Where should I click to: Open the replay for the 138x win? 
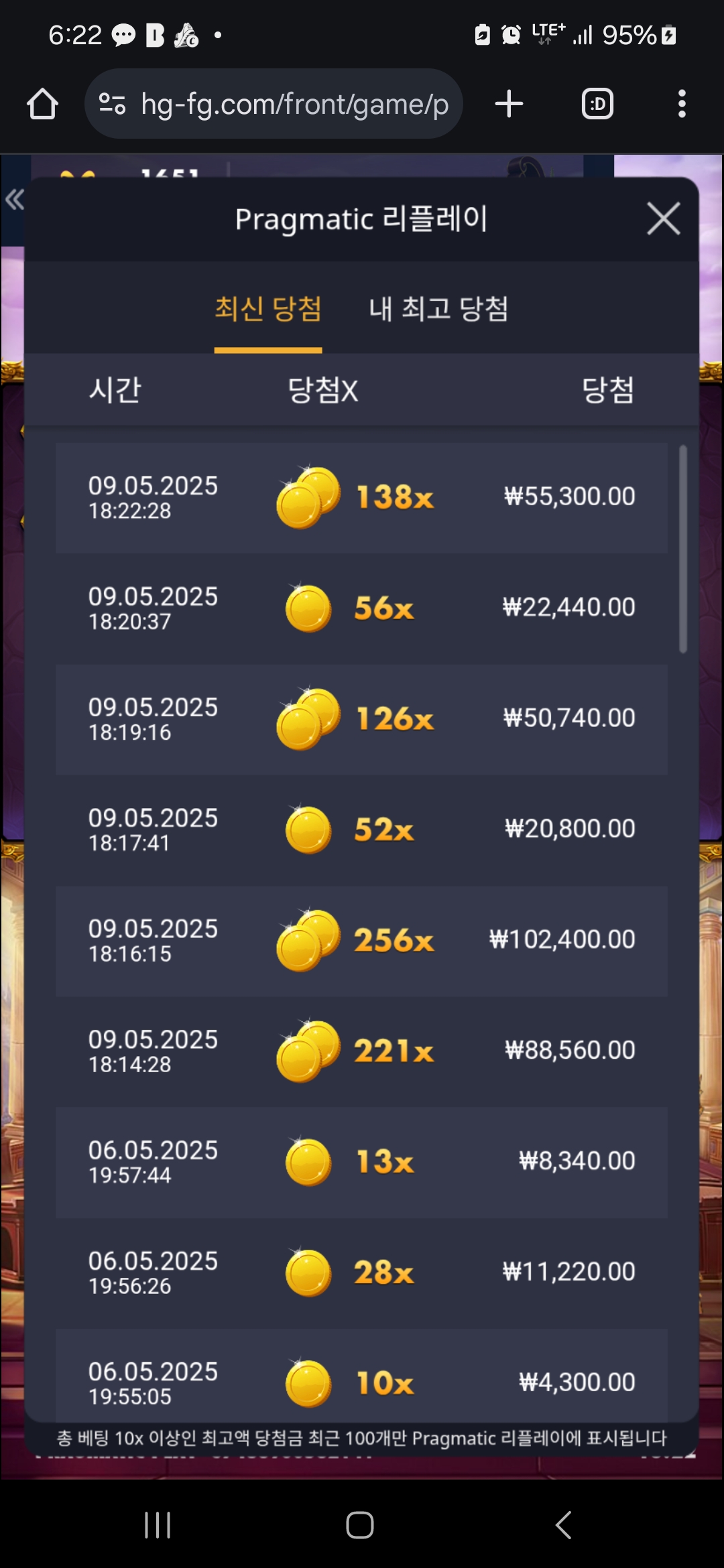pyautogui.click(x=361, y=497)
